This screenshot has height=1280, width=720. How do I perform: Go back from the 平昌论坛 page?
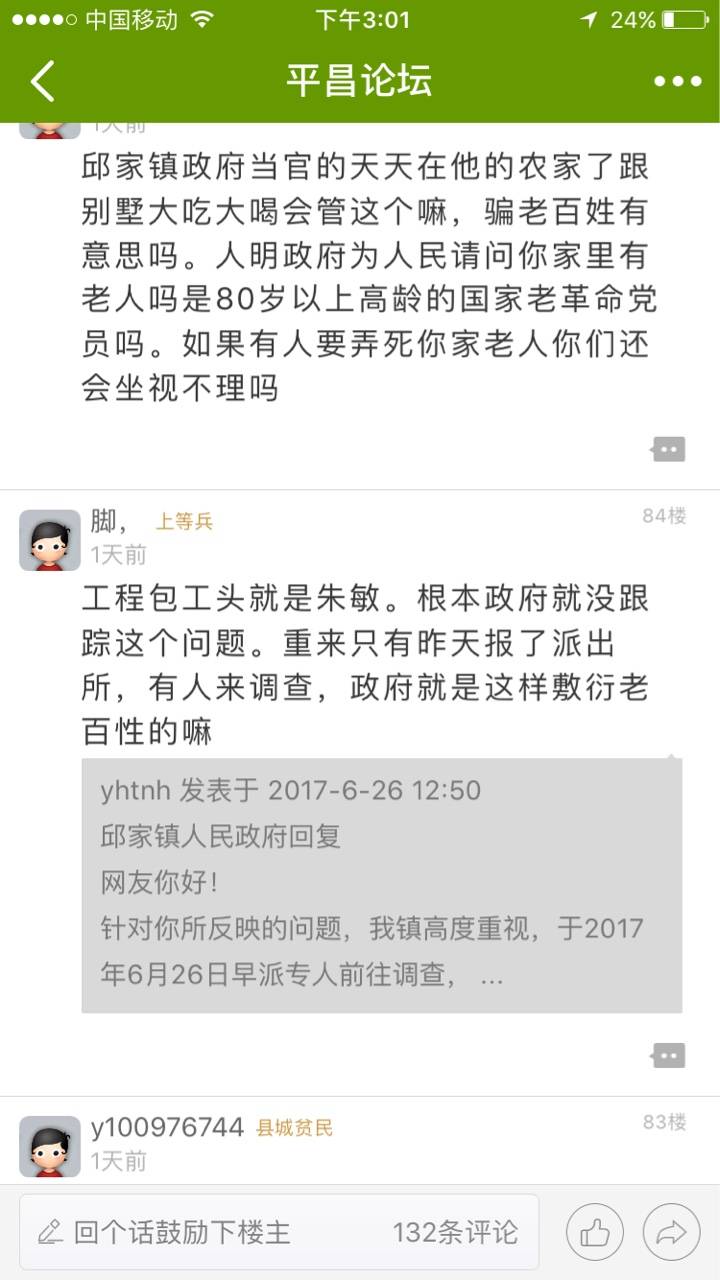click(x=42, y=81)
